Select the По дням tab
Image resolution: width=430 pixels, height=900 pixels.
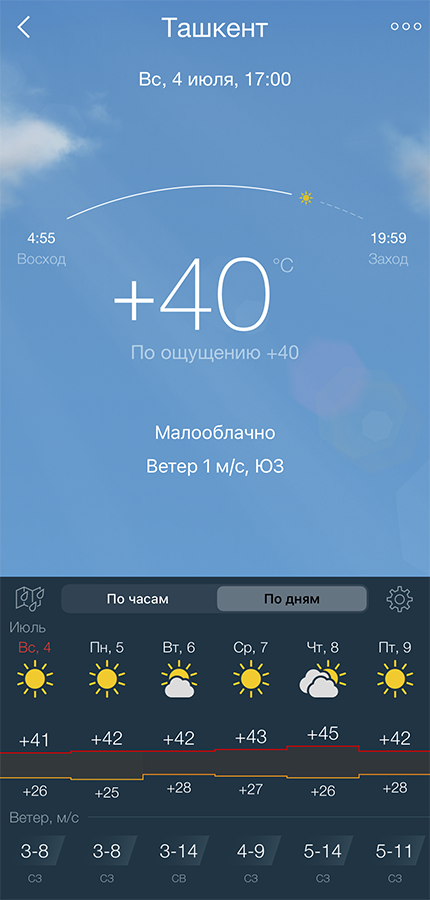click(x=292, y=599)
